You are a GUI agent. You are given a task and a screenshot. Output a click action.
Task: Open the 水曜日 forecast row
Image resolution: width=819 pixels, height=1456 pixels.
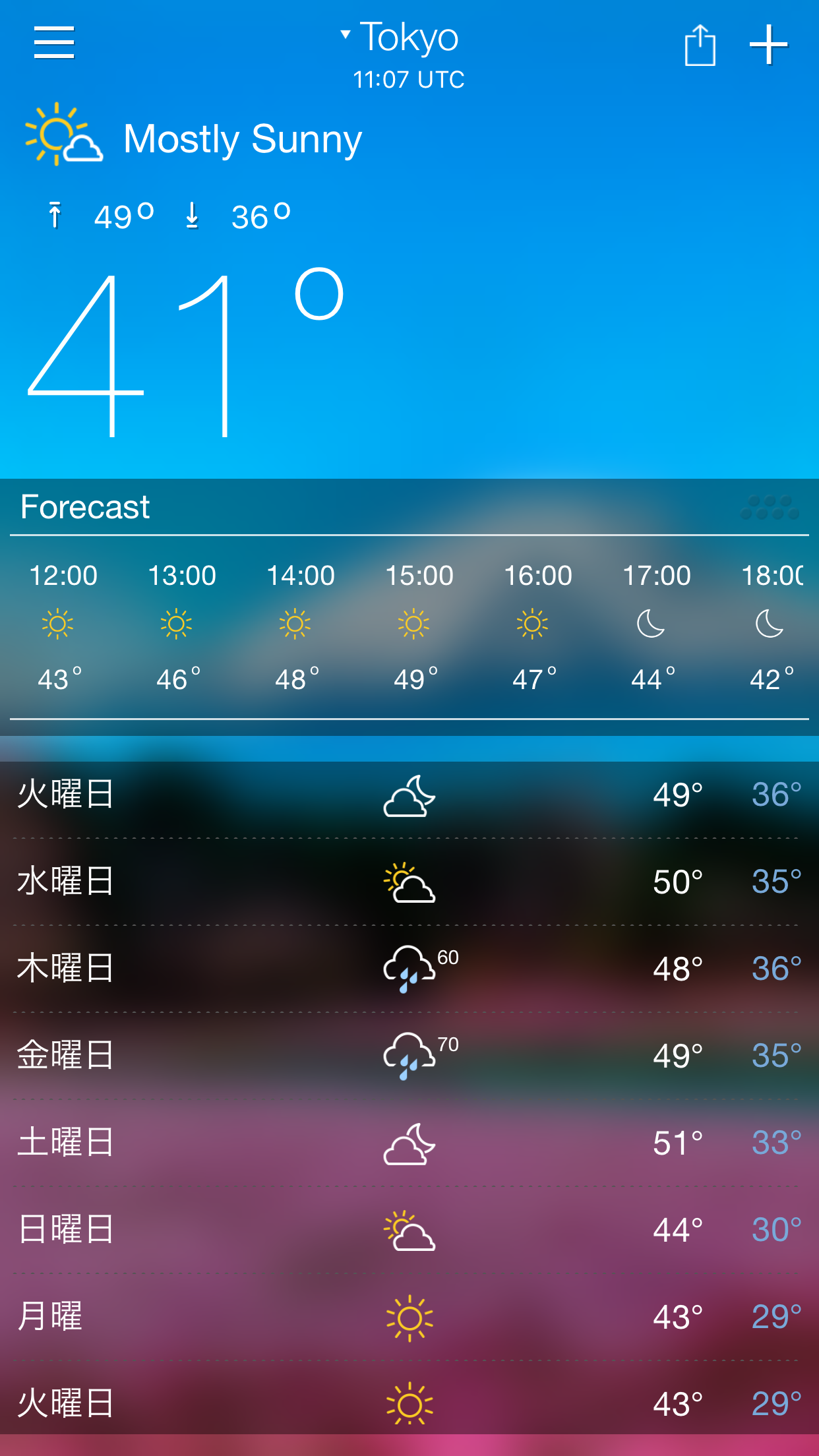[409, 882]
